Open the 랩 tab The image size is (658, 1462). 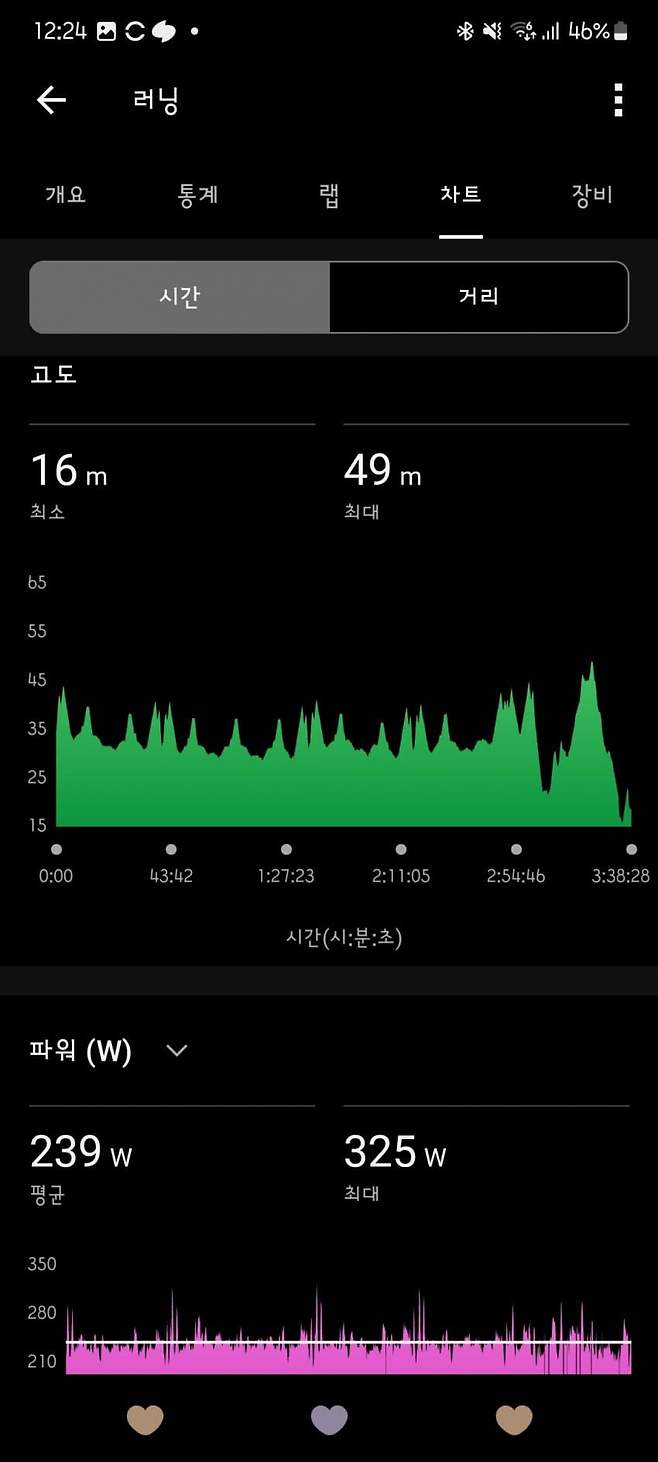(329, 195)
